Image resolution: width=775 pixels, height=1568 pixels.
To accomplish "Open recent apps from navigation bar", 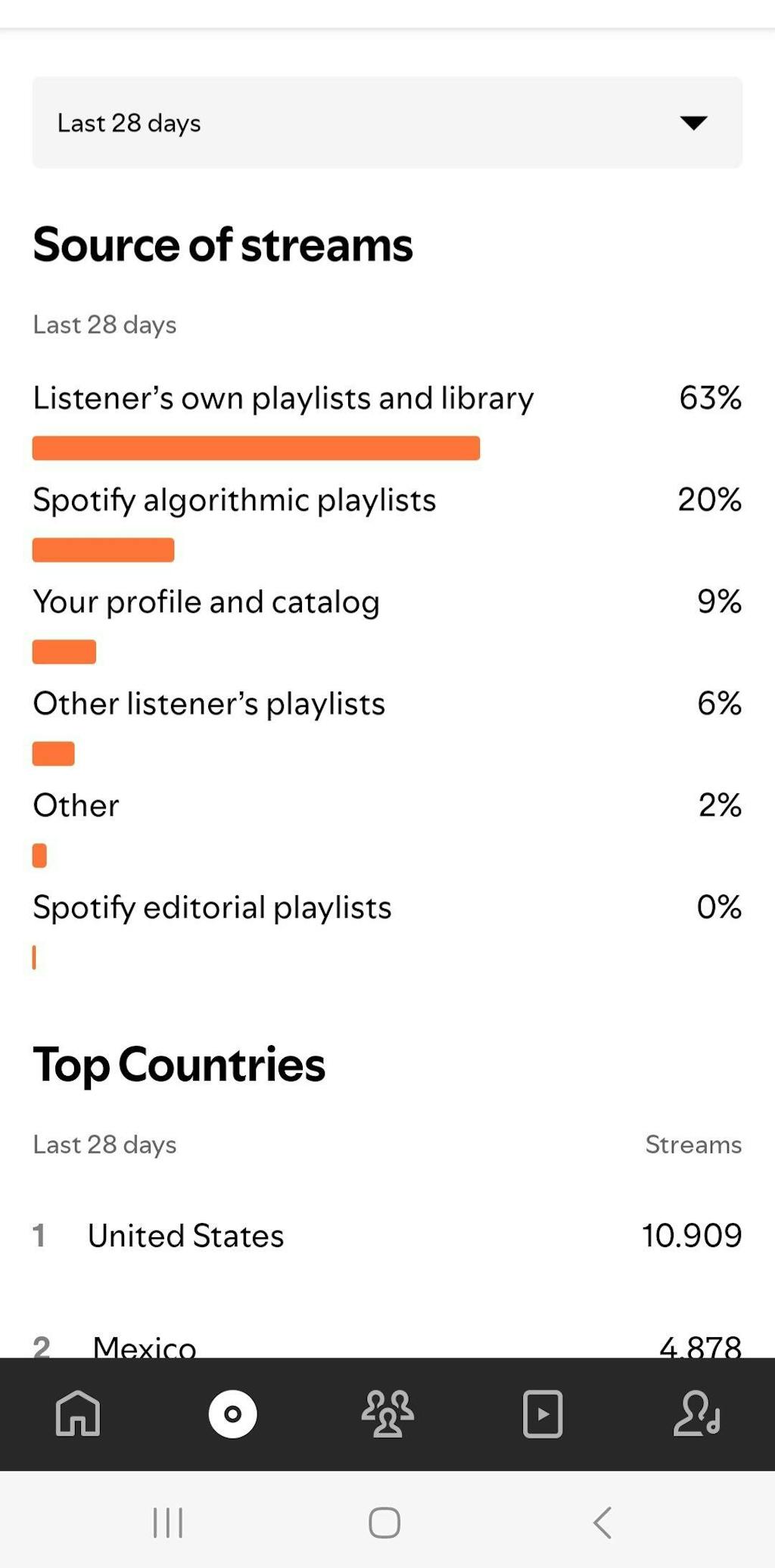I will click(x=168, y=1523).
